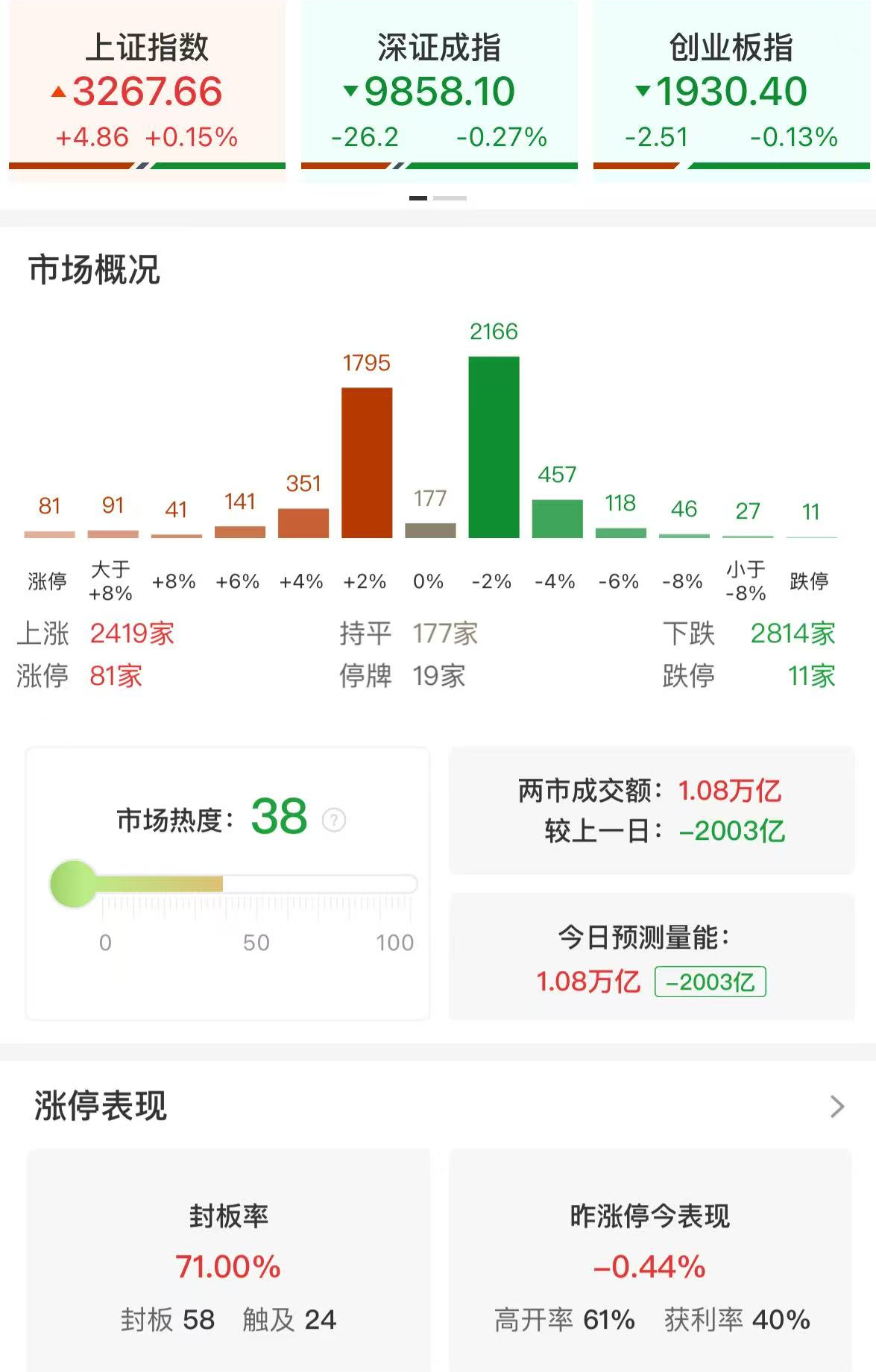Expand 涨停表现 with the chevron arrow
The height and width of the screenshot is (1372, 876).
(837, 1107)
